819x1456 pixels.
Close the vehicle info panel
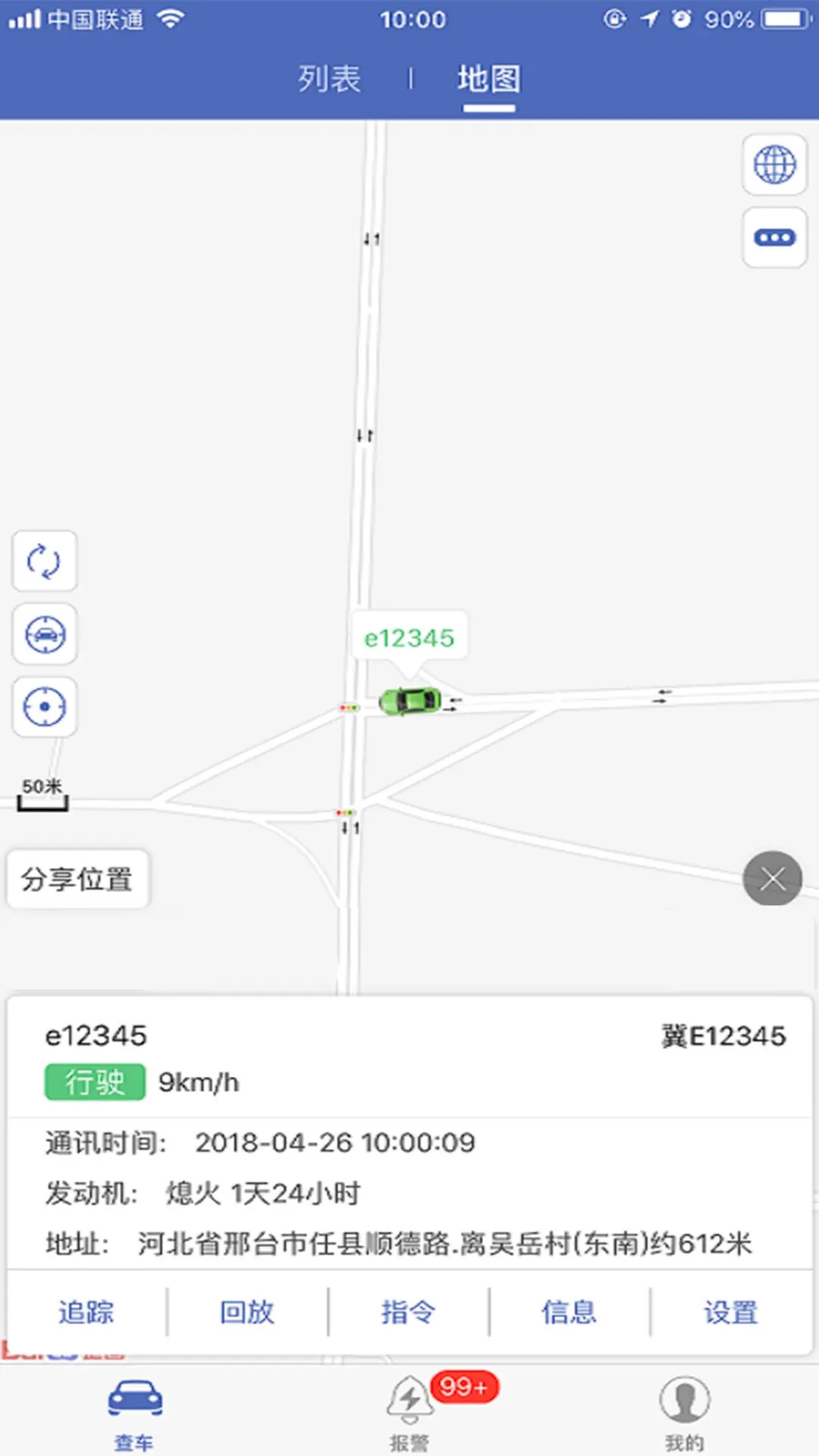(772, 879)
